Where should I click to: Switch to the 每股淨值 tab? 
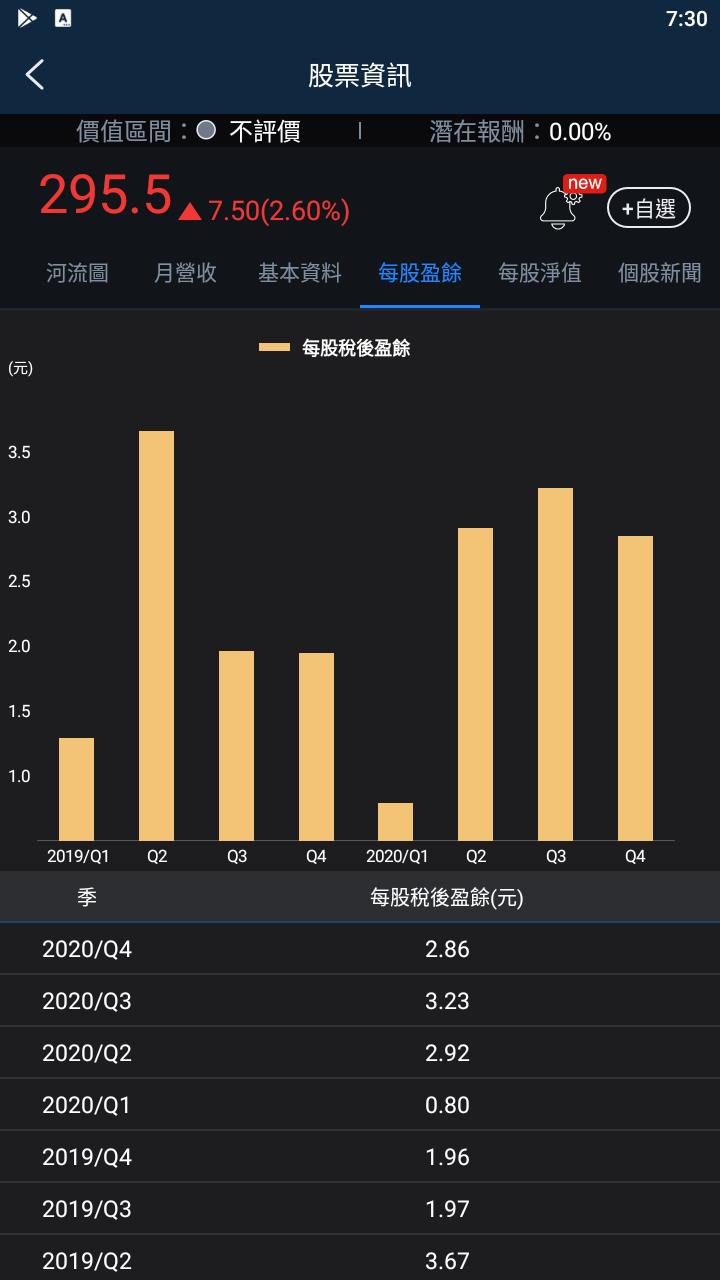540,273
